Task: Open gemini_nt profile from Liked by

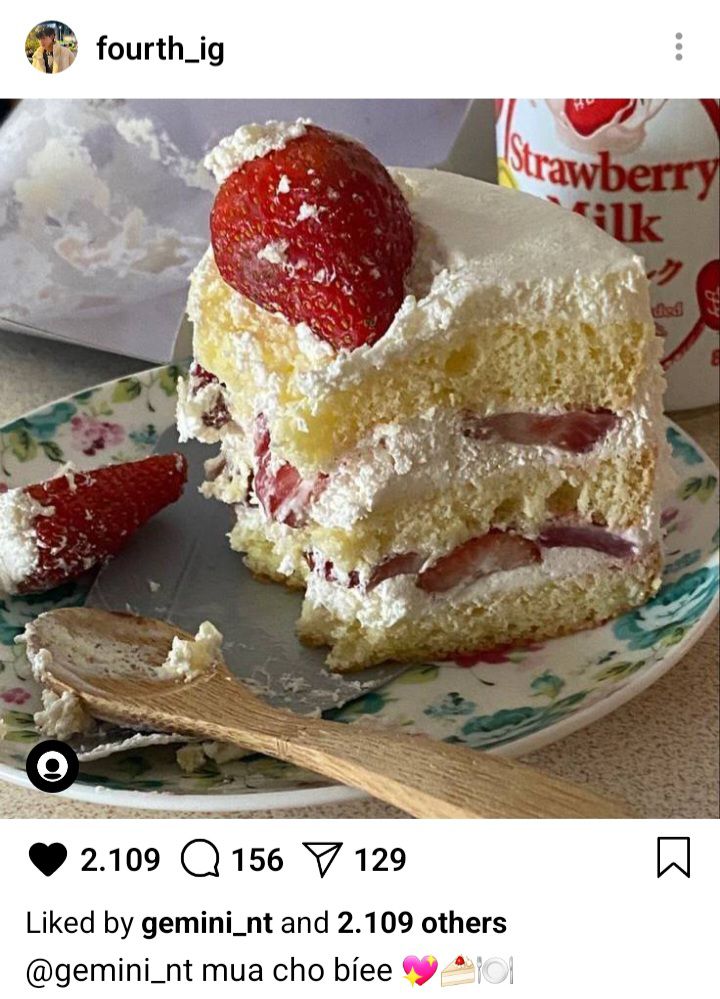Action: click(x=208, y=923)
